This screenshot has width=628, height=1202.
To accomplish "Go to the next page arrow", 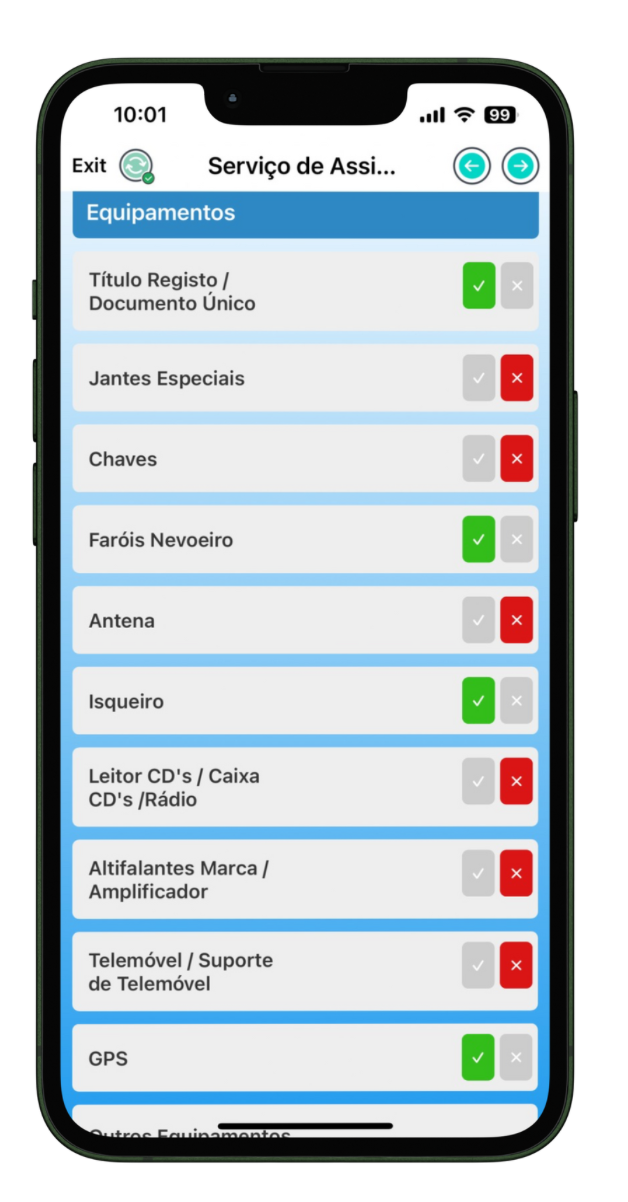I will (x=519, y=166).
